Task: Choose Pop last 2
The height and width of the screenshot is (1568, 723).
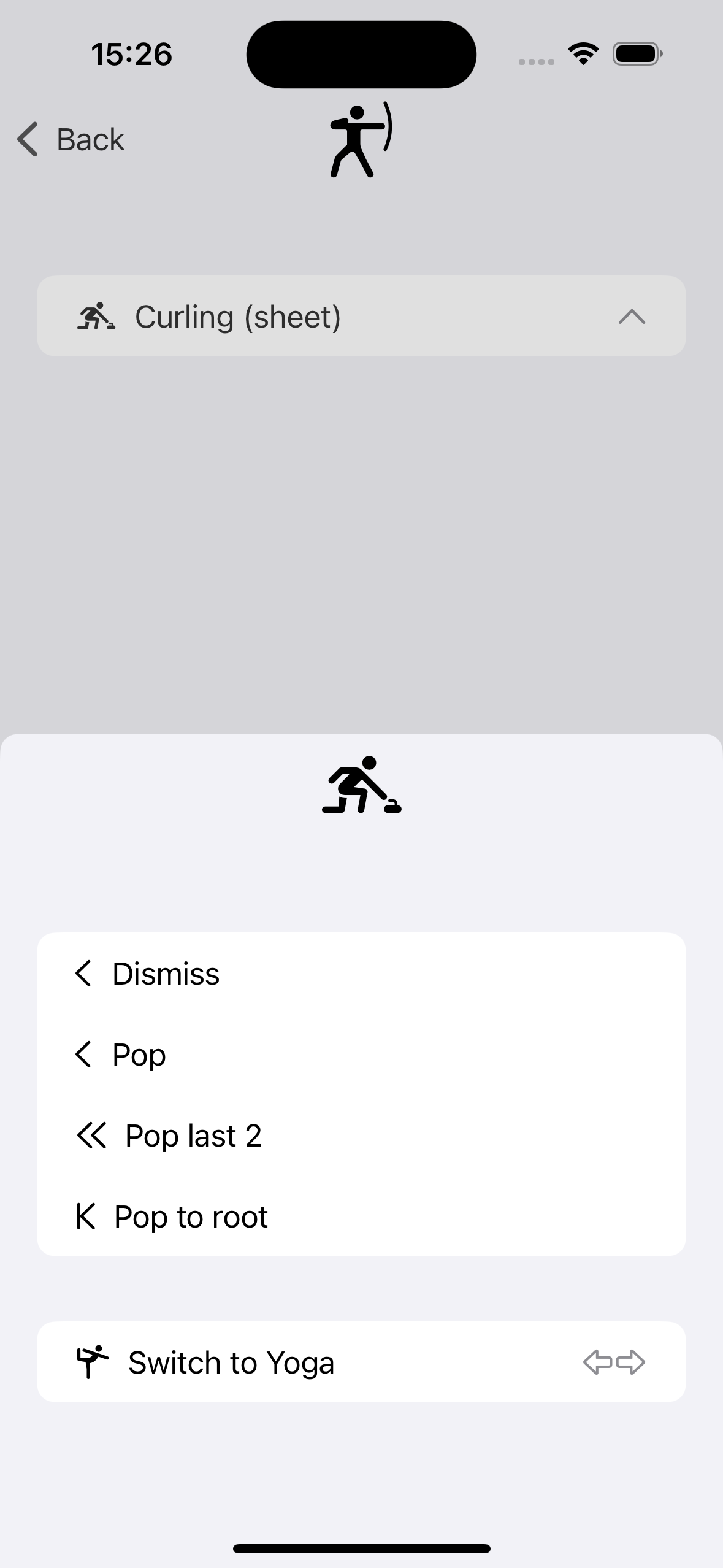Action: coord(361,1136)
